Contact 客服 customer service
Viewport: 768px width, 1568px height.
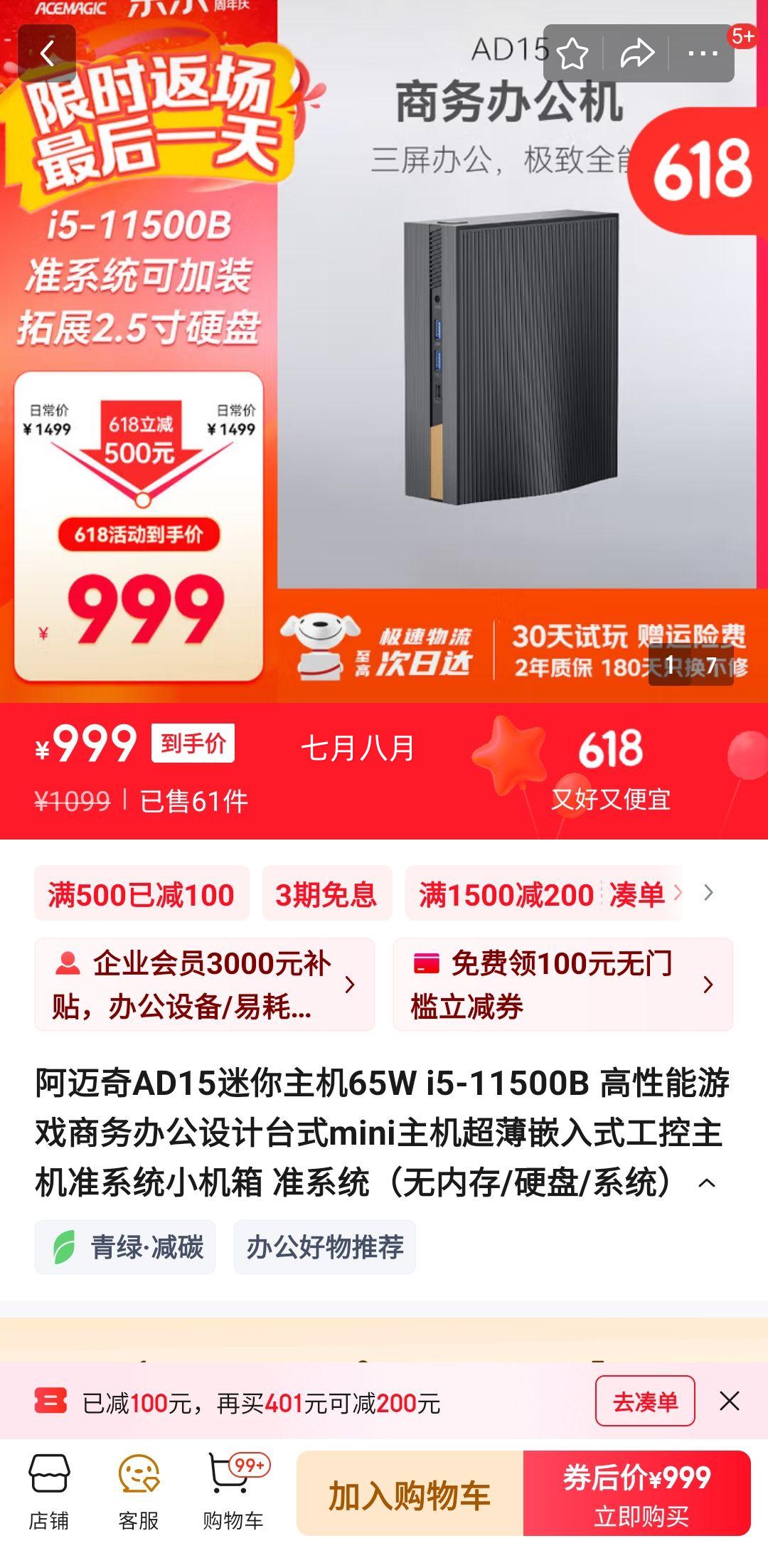click(x=139, y=1493)
